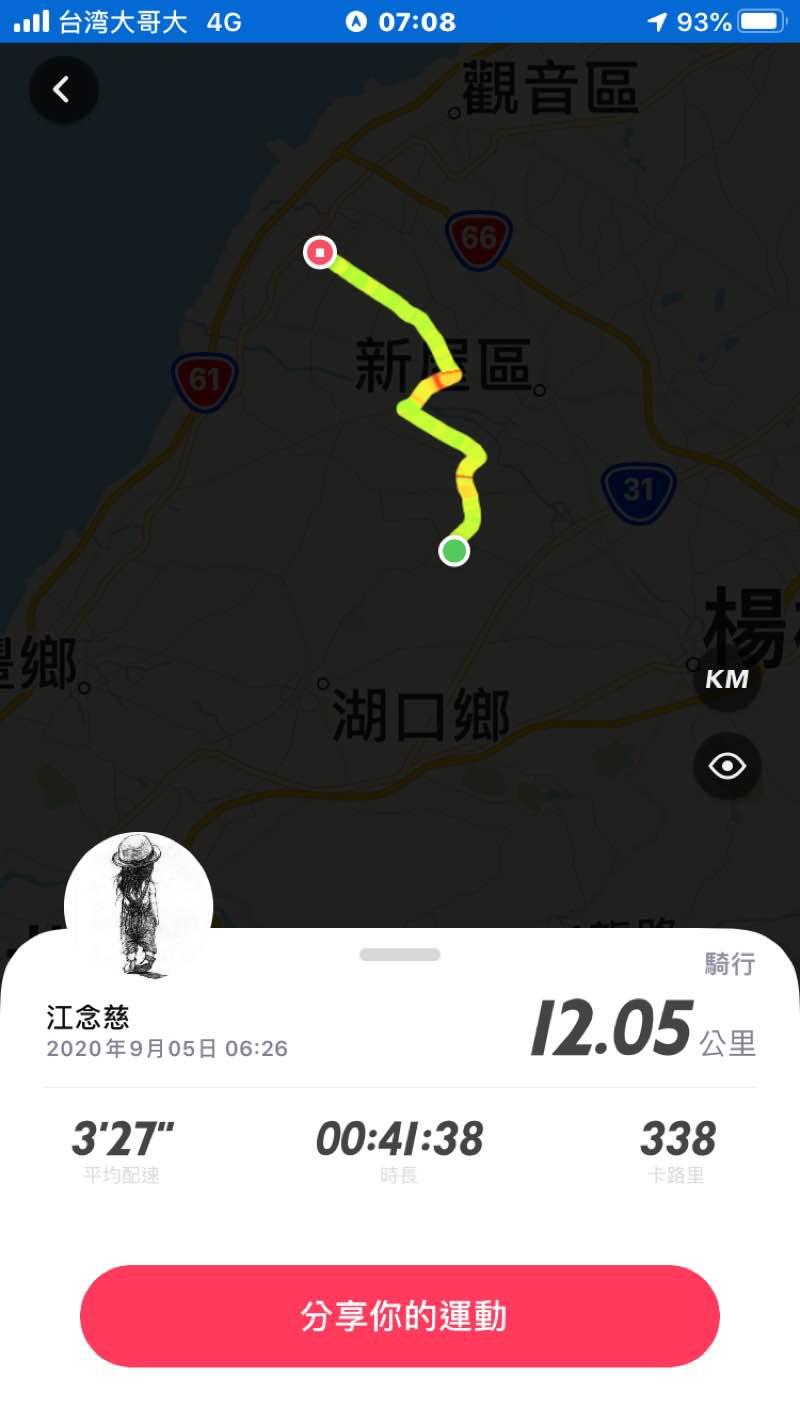The image size is (800, 1423).
Task: Tap 分享你的運動 to share the workout
Action: [400, 1315]
